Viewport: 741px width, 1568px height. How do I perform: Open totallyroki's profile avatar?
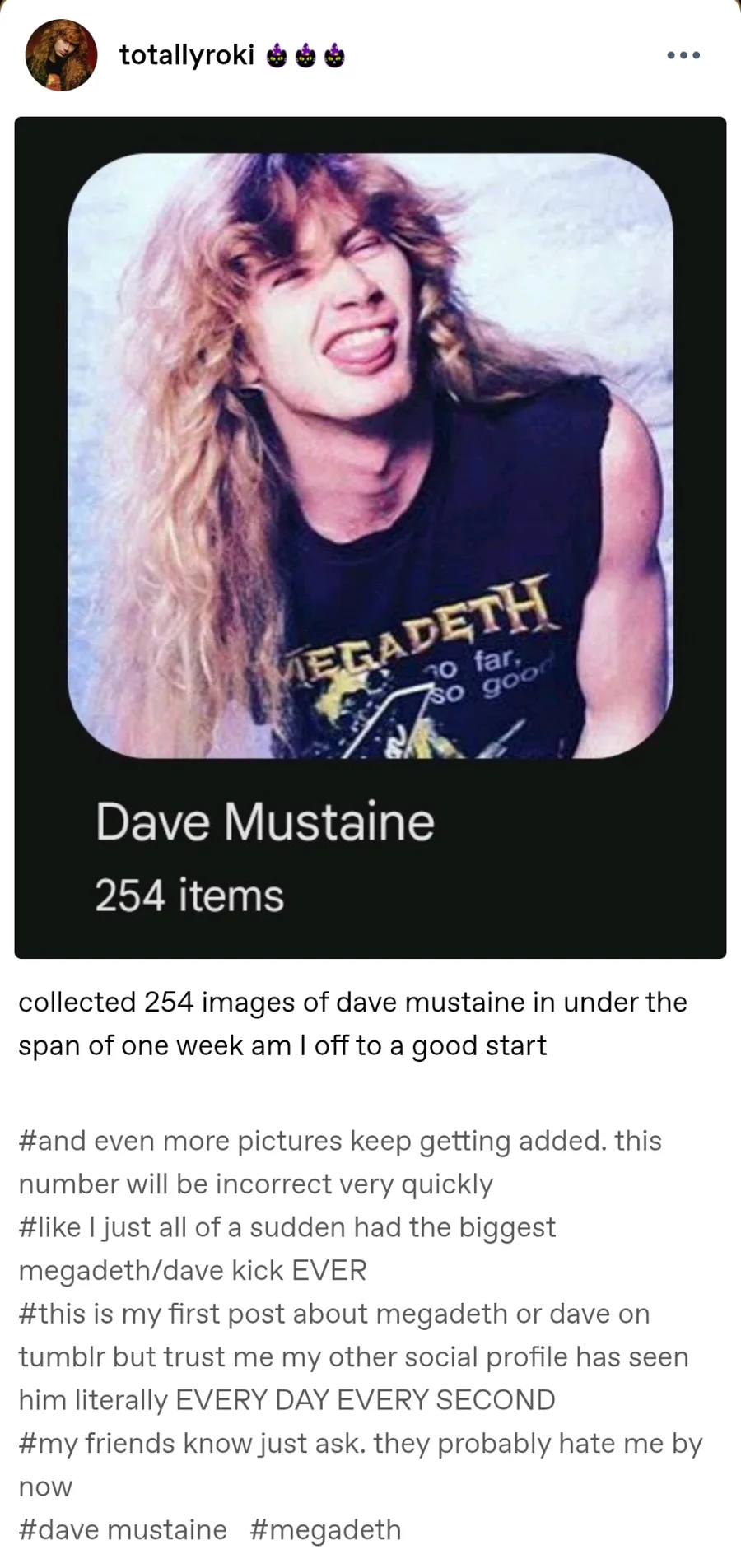[x=61, y=55]
